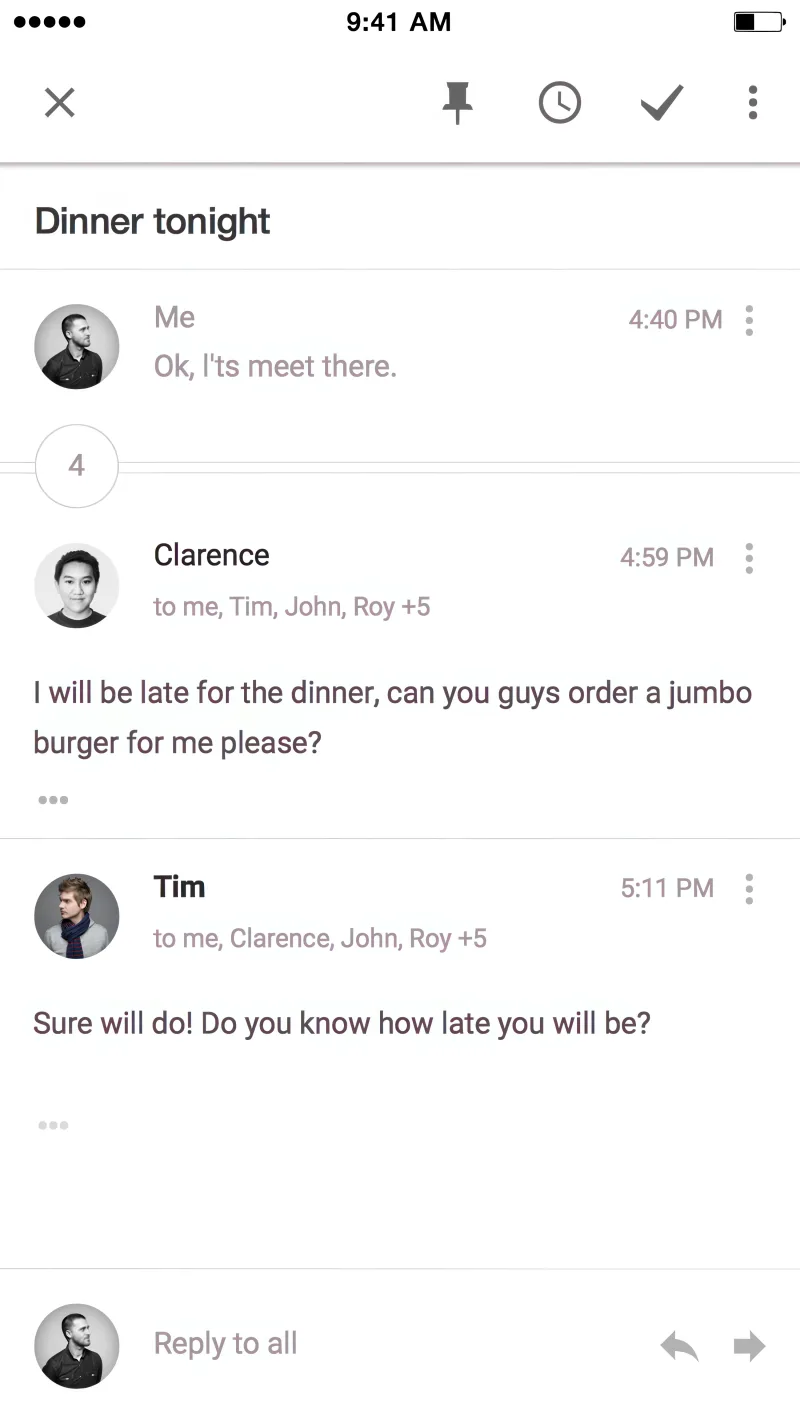Screen dimensions: 800x1423
Task: View your own avatar next to Reply to all
Action: click(77, 1346)
